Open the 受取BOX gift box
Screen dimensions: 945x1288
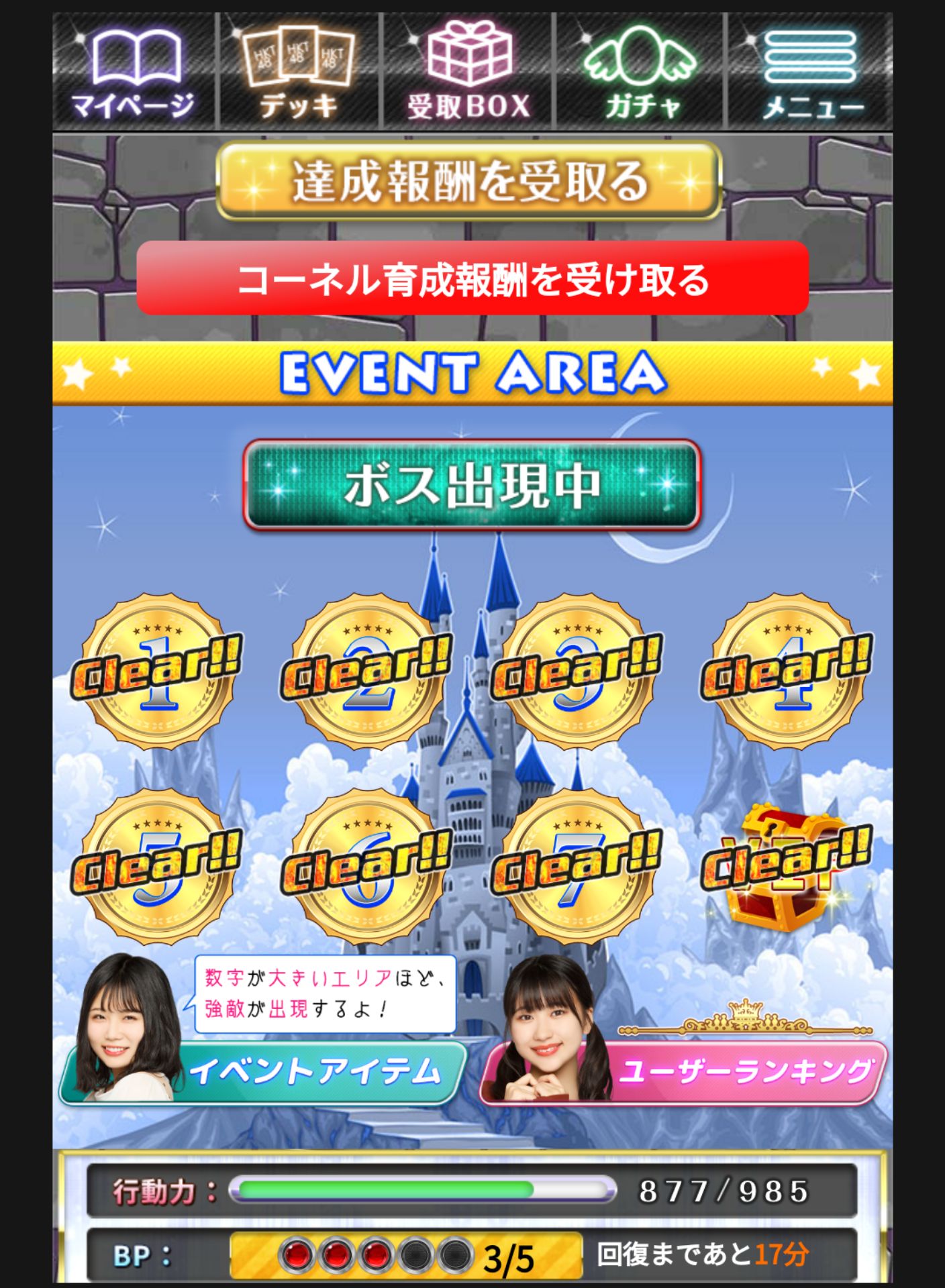(x=468, y=72)
